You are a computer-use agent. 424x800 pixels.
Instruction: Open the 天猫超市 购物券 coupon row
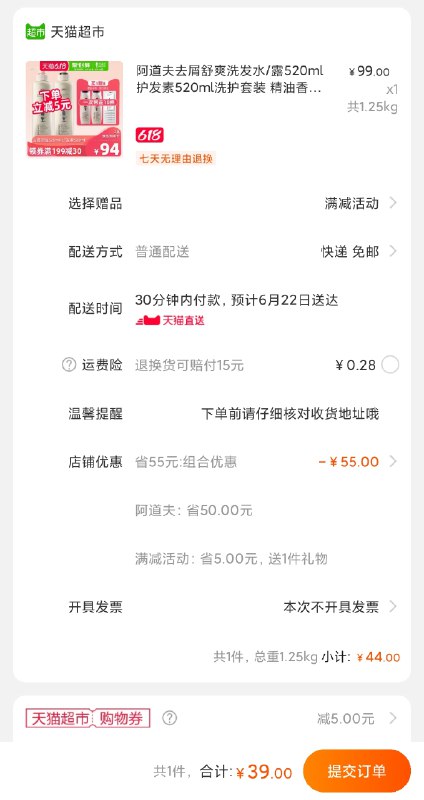(x=212, y=718)
